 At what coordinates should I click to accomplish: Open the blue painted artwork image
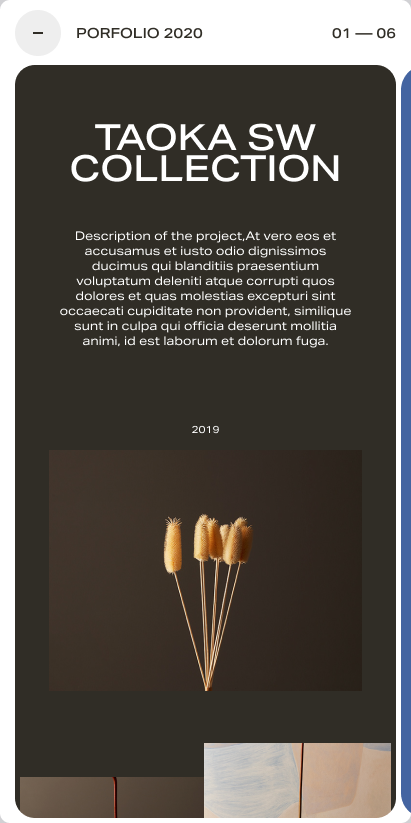(x=297, y=779)
